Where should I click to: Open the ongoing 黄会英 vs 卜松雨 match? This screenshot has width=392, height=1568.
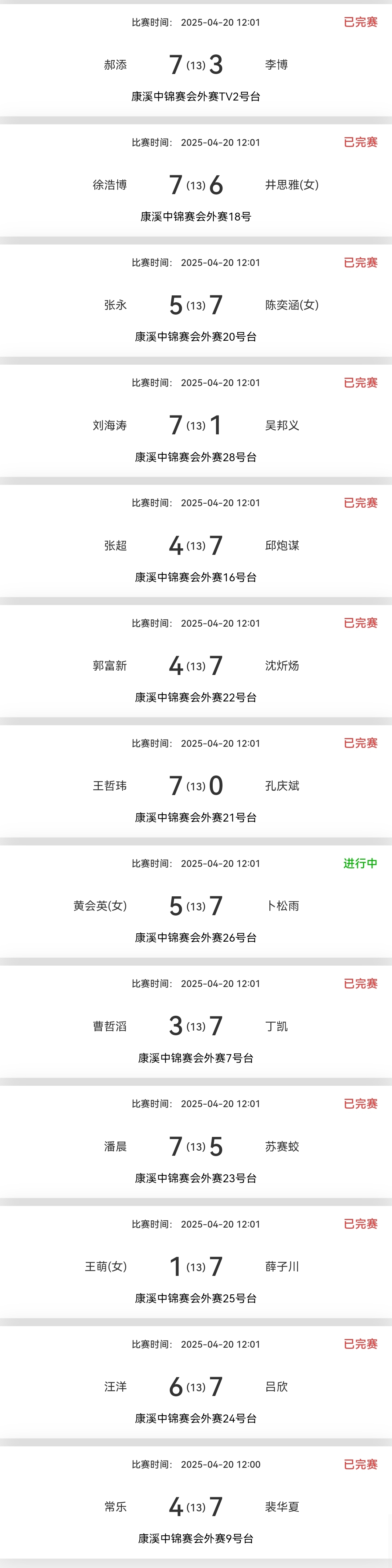click(195, 906)
